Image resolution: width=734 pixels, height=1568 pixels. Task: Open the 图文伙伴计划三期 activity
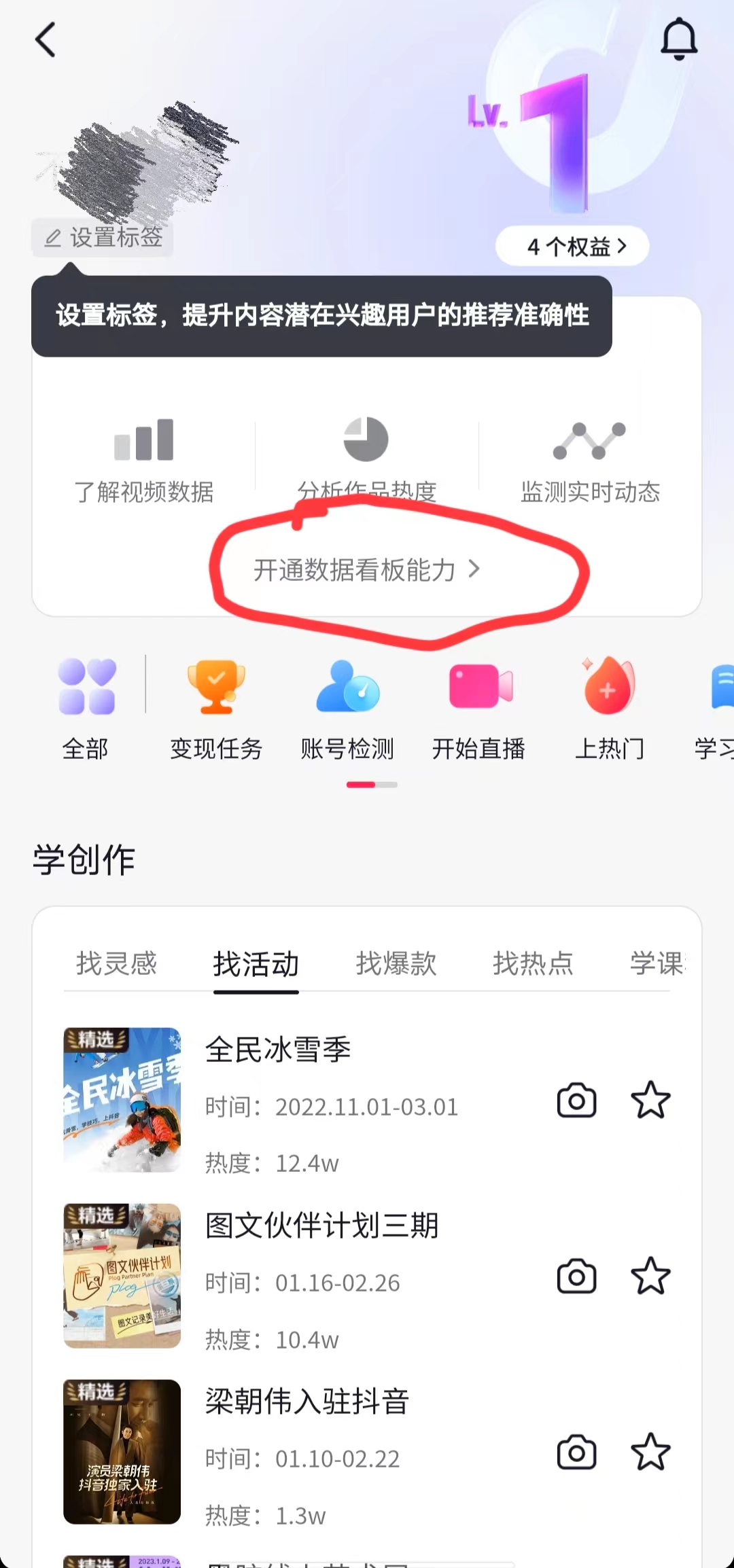coord(321,1226)
